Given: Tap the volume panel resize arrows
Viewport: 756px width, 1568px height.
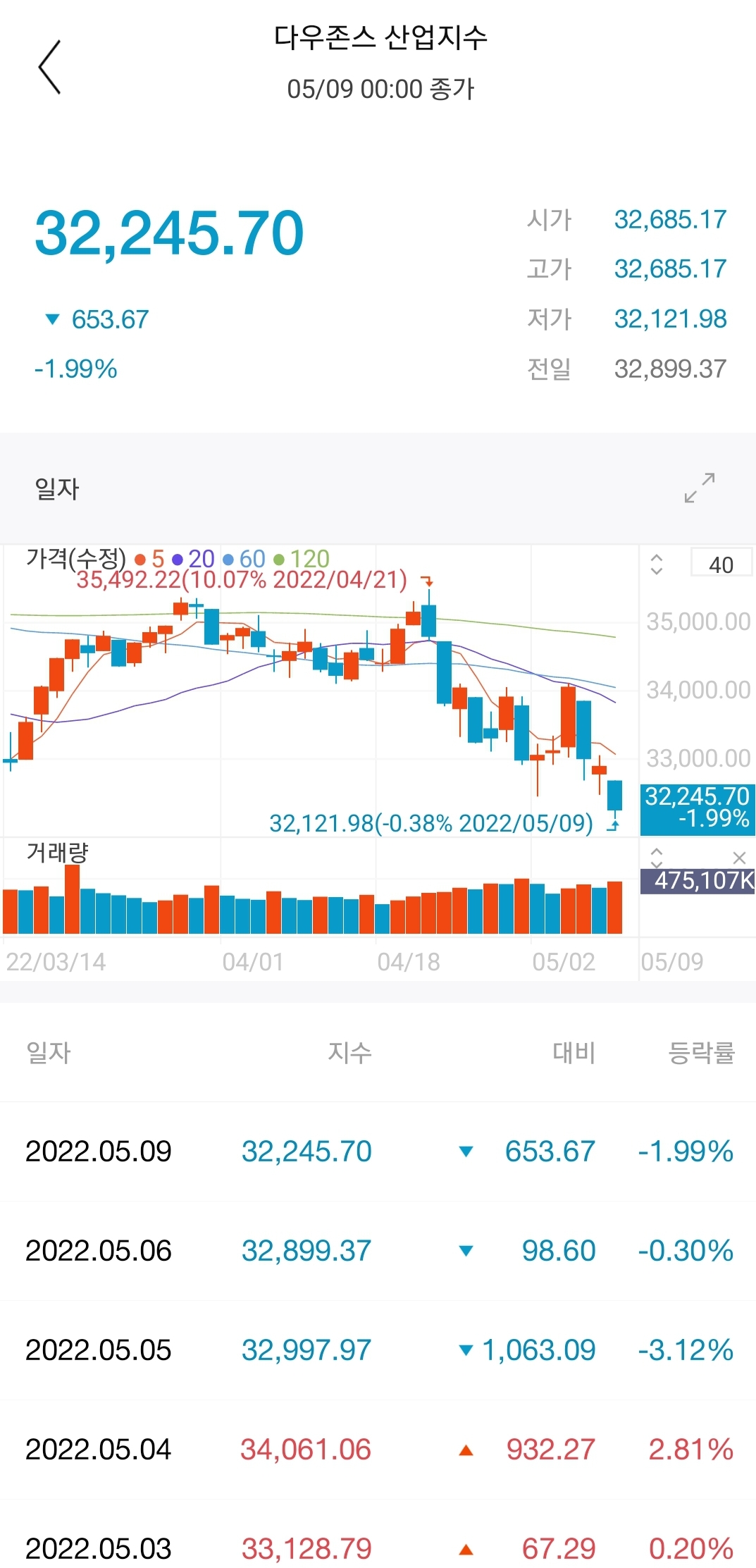Looking at the screenshot, I should pyautogui.click(x=657, y=858).
